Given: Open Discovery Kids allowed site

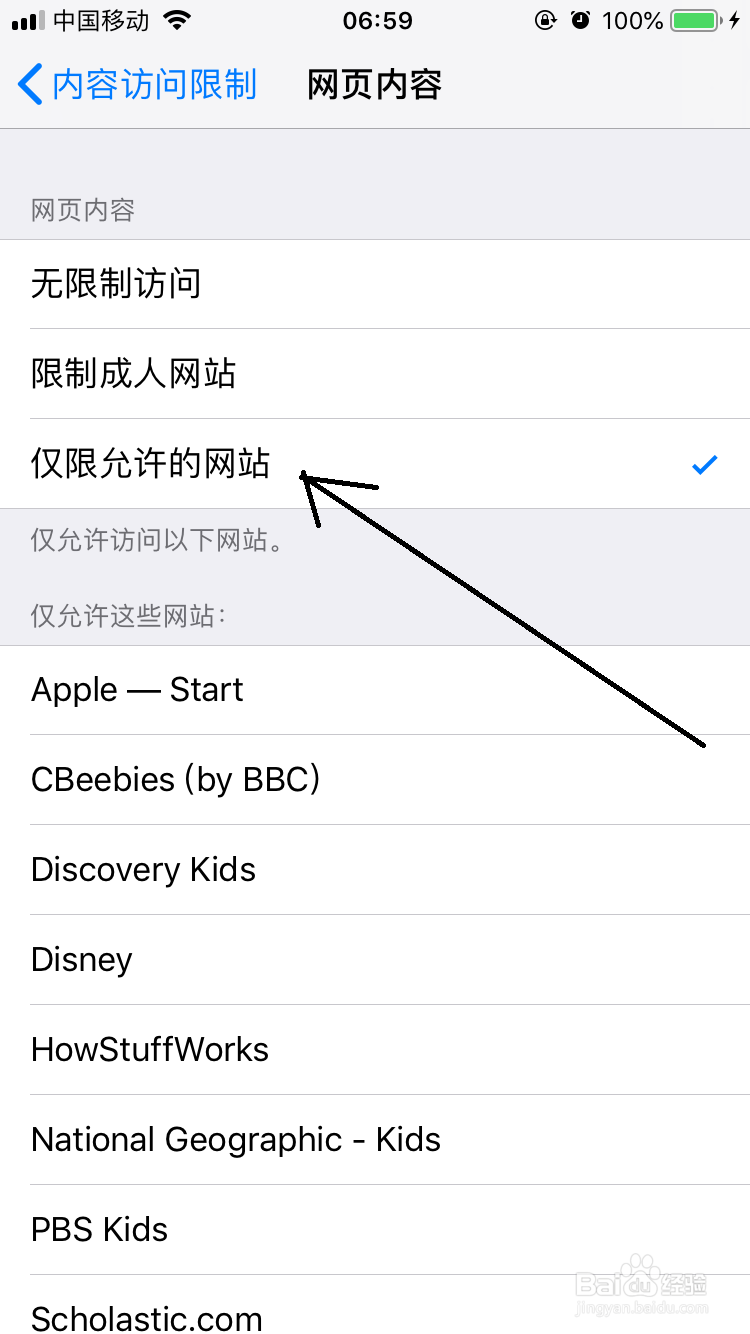Looking at the screenshot, I should (x=375, y=869).
